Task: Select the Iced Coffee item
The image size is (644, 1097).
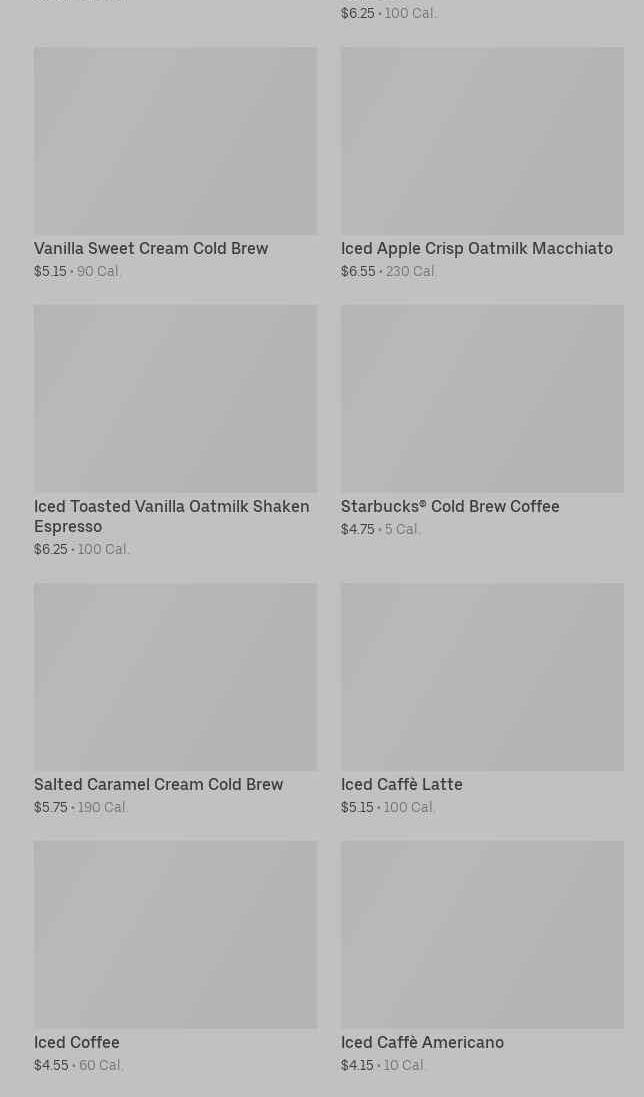Action: click(175, 957)
